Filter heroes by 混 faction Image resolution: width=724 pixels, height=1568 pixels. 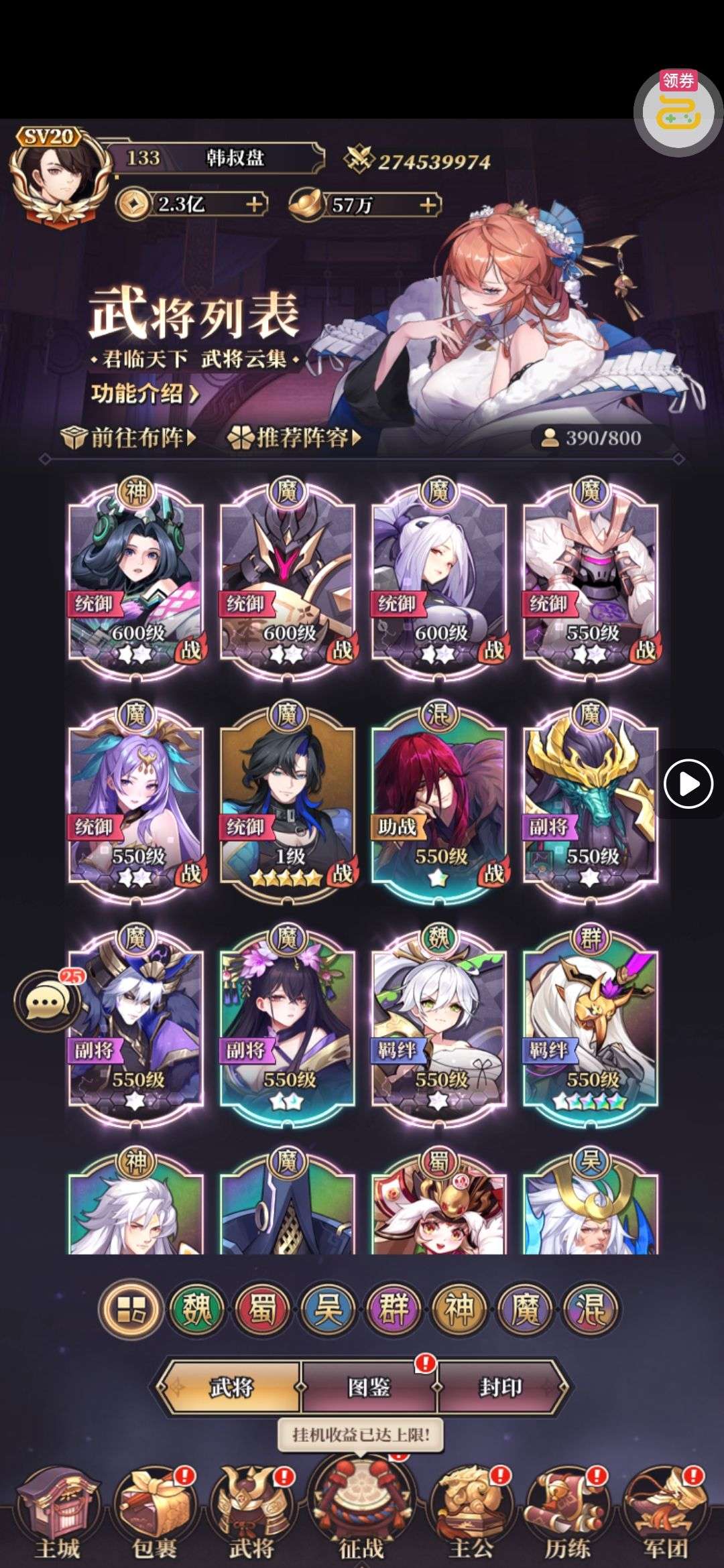tap(591, 1309)
